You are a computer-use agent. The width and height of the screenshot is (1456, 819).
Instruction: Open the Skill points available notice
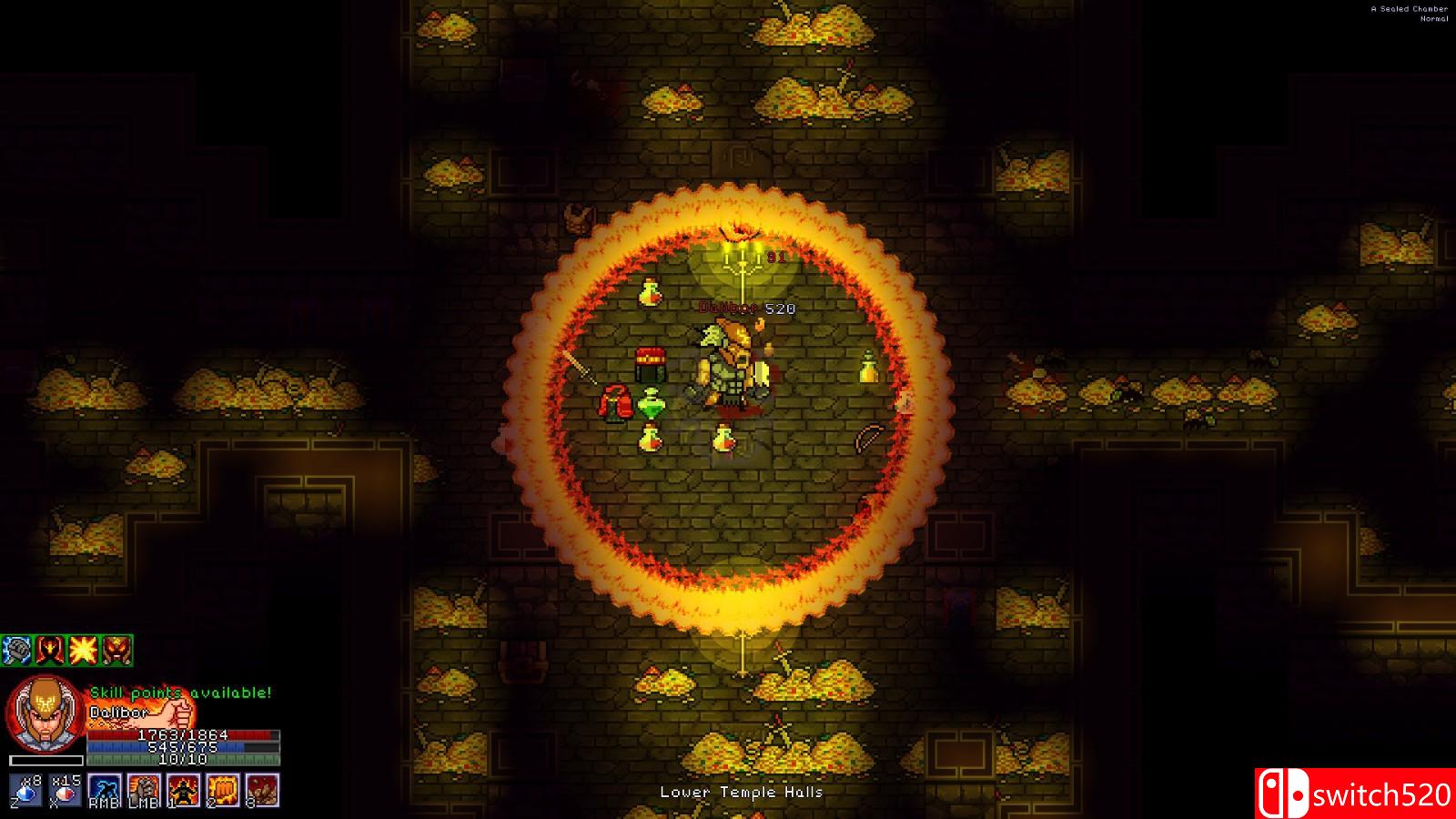click(x=180, y=693)
